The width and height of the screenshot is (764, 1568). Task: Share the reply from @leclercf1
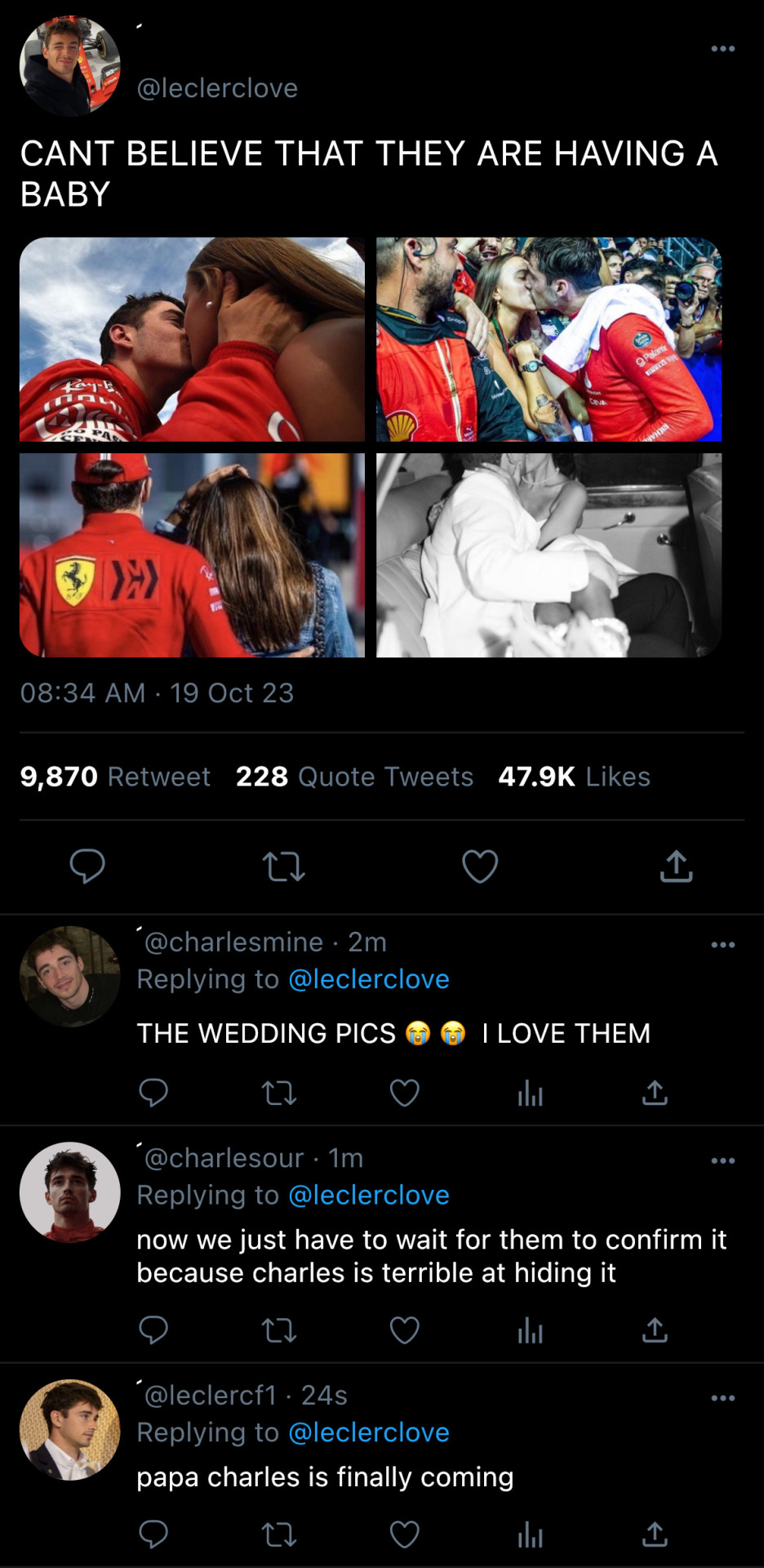tap(655, 1535)
